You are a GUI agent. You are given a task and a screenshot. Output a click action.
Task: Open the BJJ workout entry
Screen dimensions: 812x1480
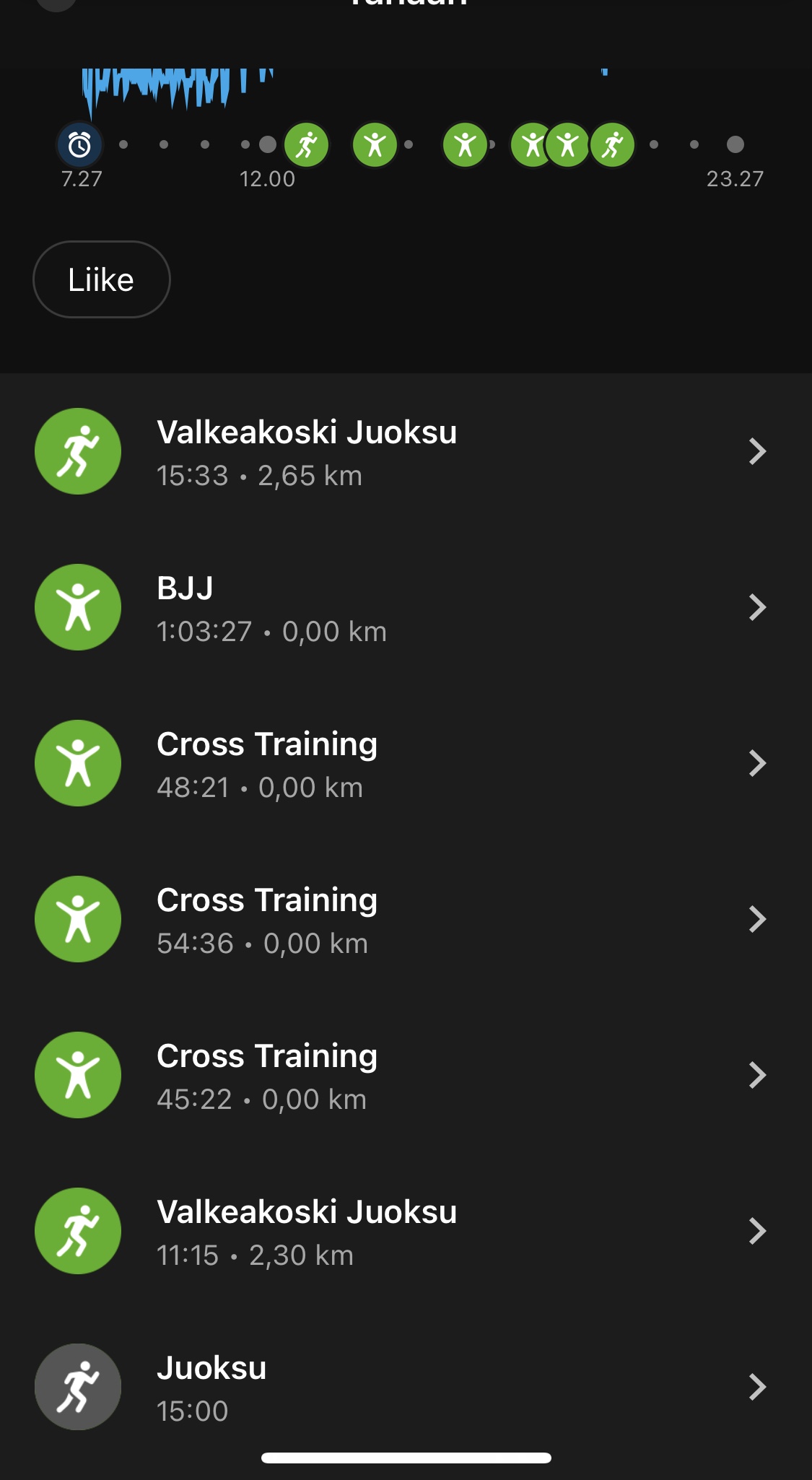pos(404,608)
